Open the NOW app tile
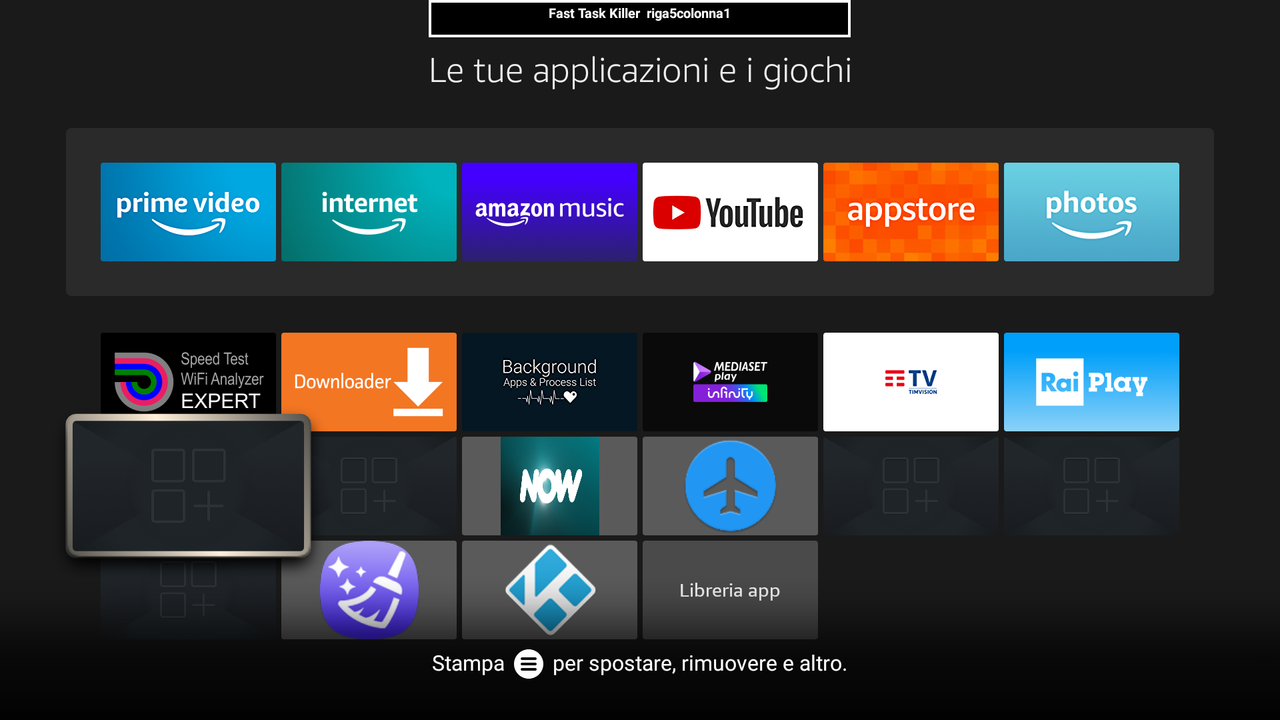 pos(549,486)
